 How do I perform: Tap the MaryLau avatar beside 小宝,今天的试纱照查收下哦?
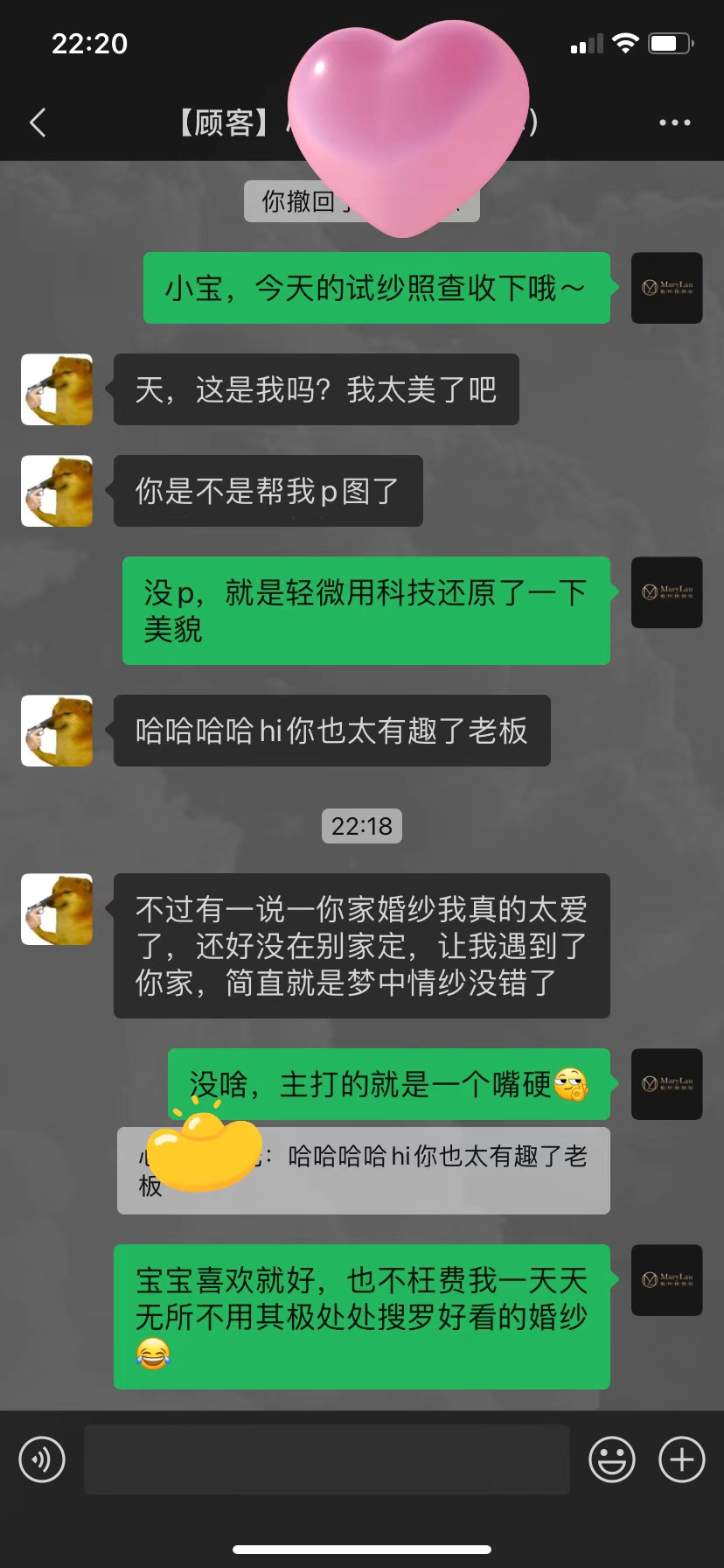pyautogui.click(x=667, y=288)
